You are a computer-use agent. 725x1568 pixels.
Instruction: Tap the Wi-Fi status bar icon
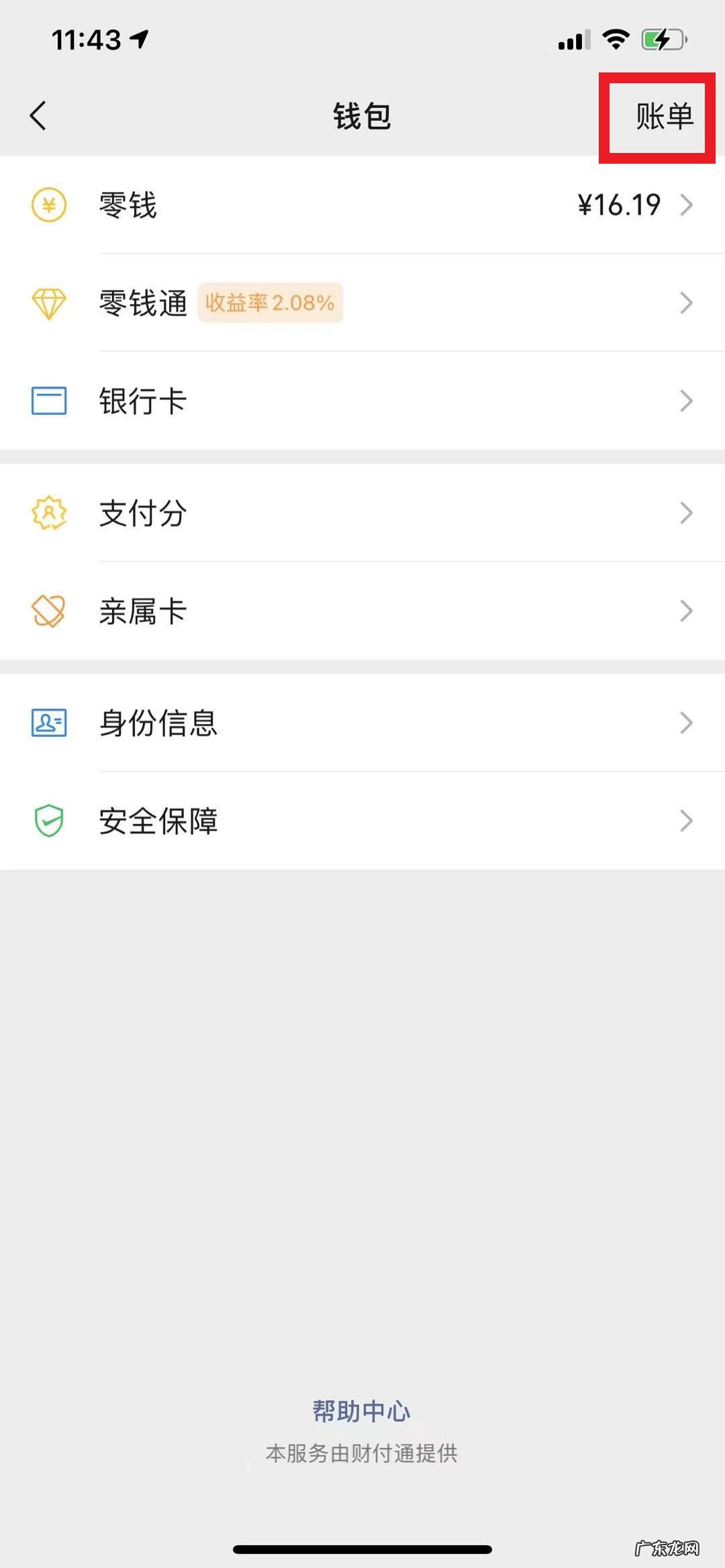coord(616,40)
